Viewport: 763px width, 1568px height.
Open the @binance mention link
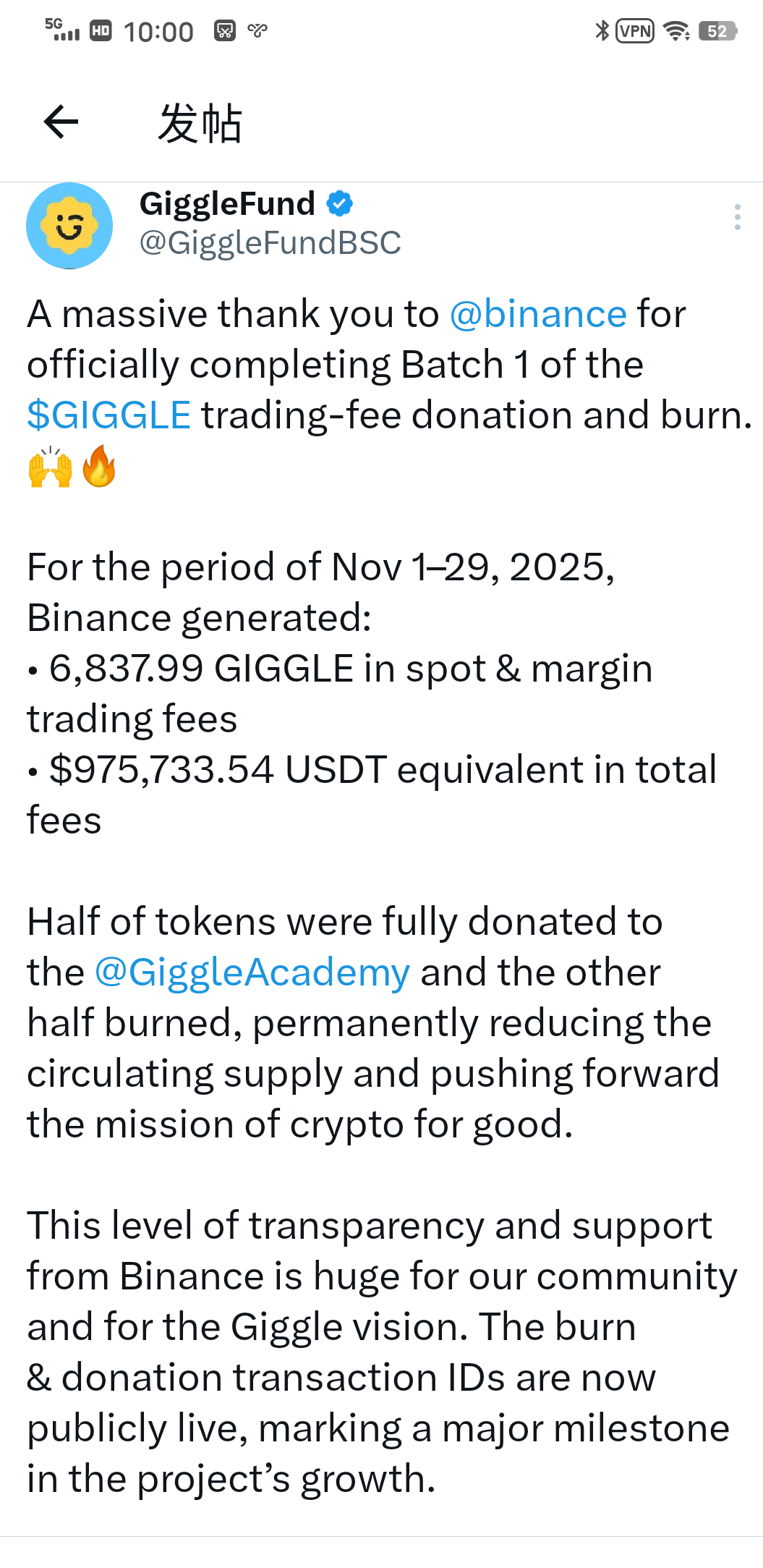click(538, 315)
